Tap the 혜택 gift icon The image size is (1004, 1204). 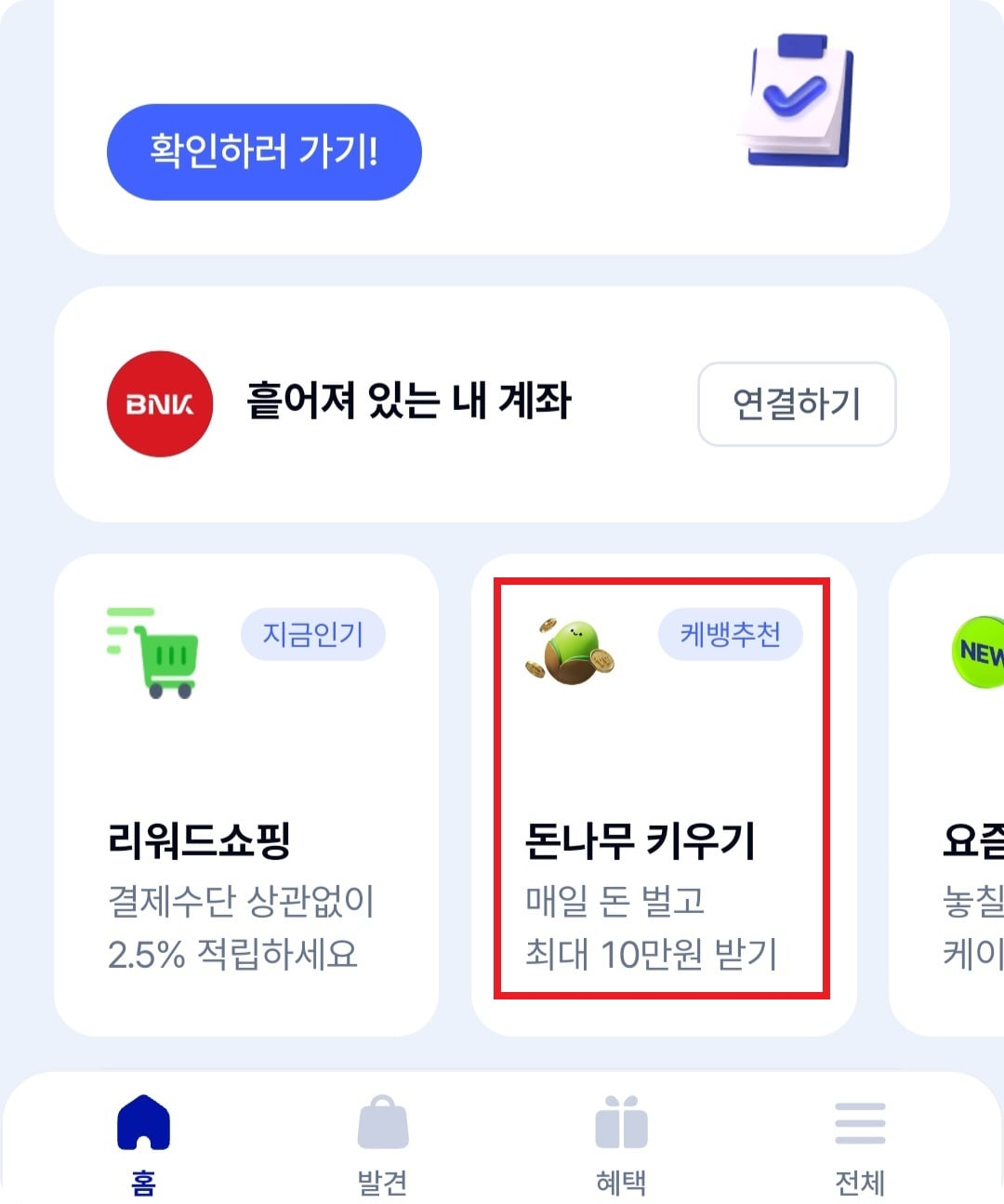(620, 1122)
